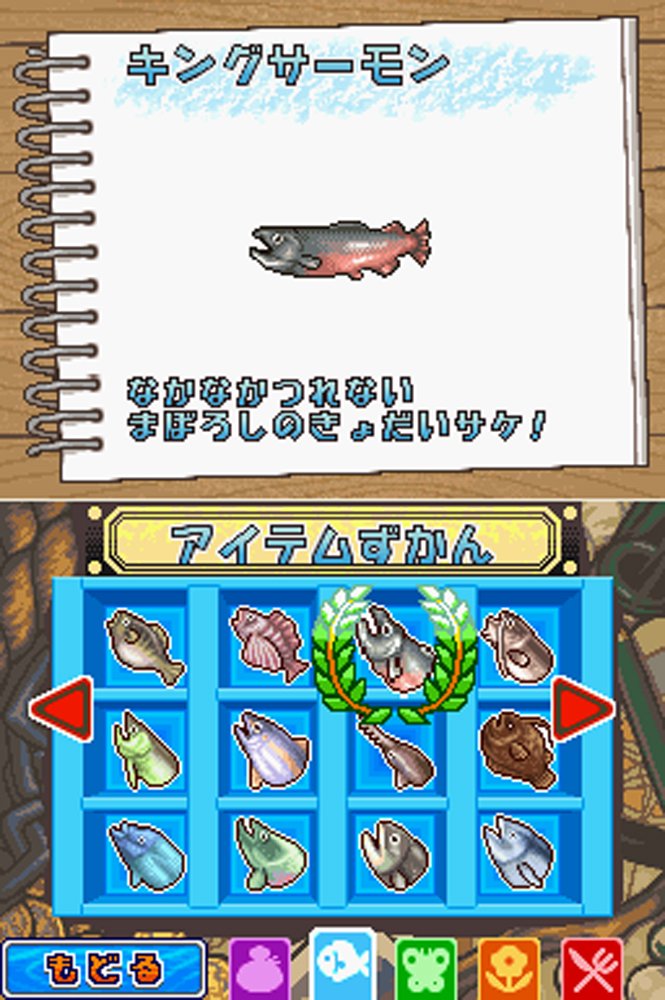Switch to the purple pouch items tab

[260, 968]
